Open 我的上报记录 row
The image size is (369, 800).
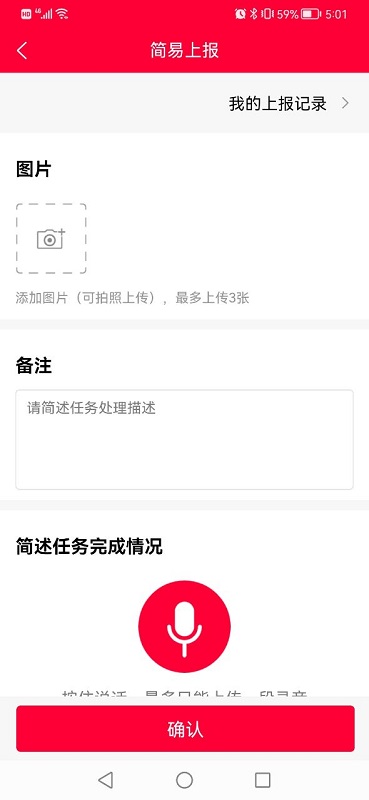point(184,104)
